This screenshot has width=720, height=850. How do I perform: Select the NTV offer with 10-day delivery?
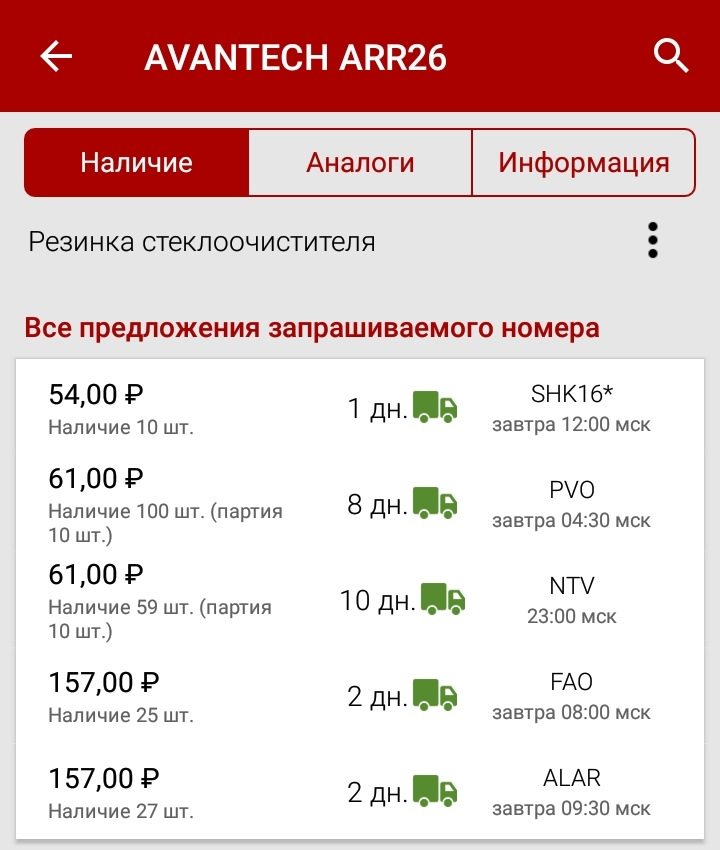tap(360, 600)
